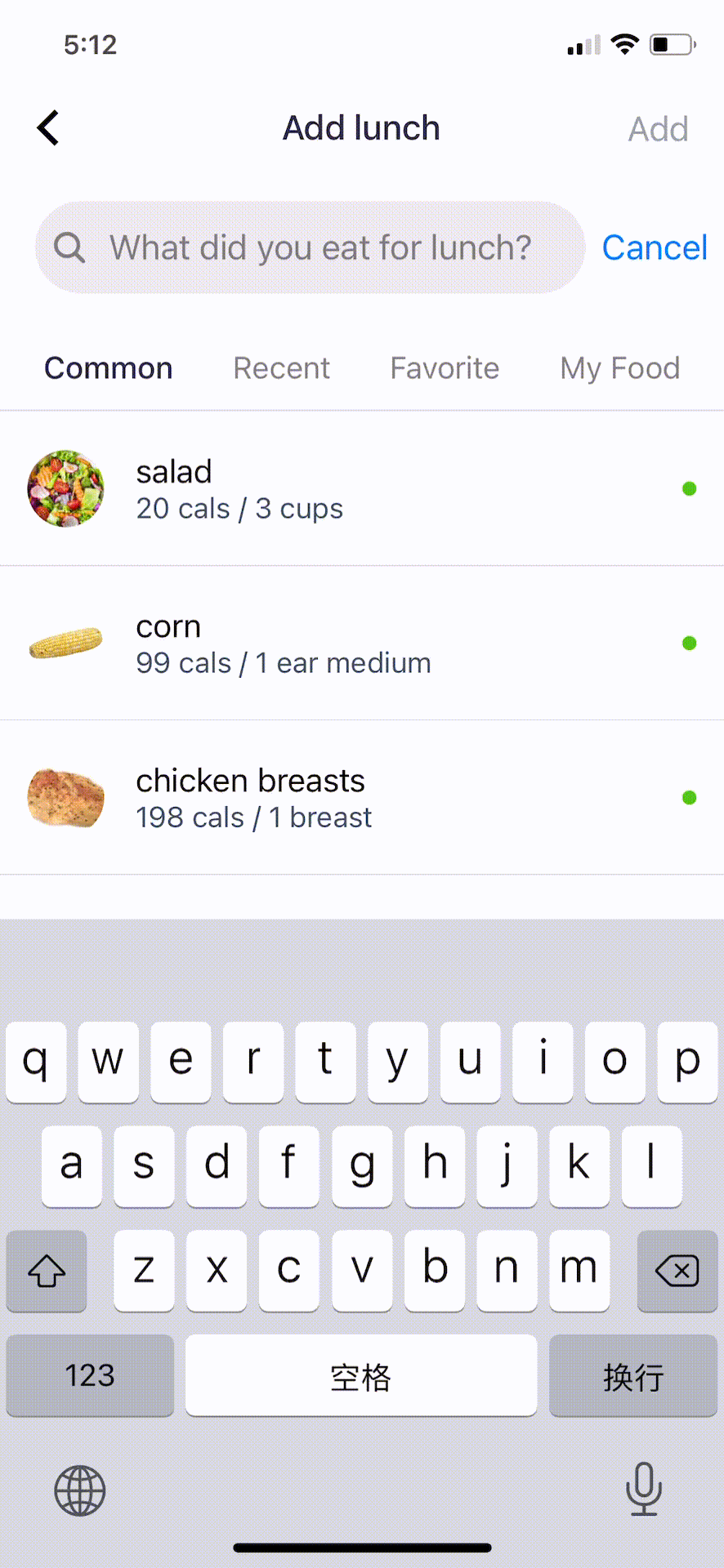
Task: Cancel the food search
Action: [x=654, y=247]
